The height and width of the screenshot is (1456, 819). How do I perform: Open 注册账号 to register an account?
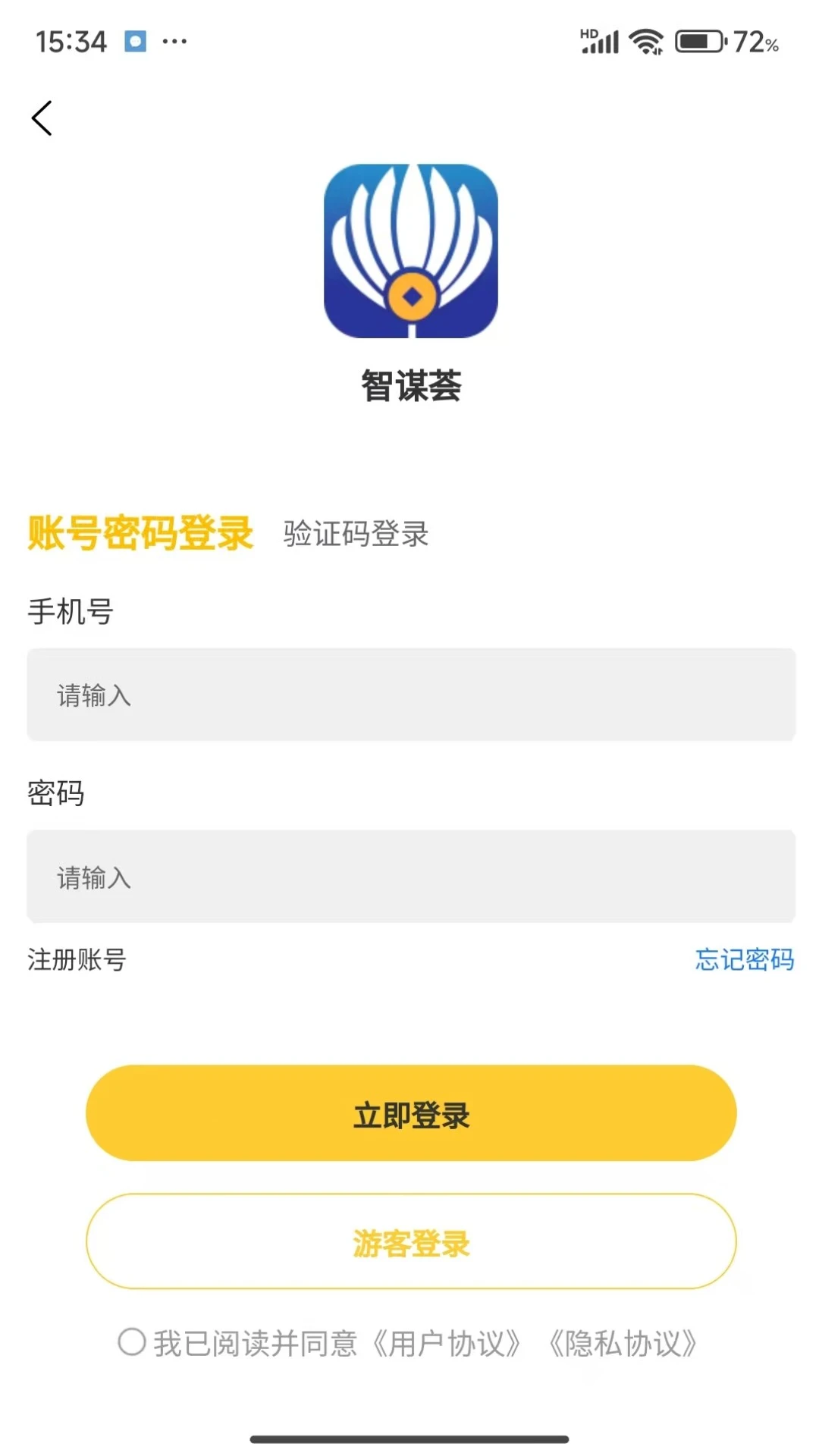[77, 961]
